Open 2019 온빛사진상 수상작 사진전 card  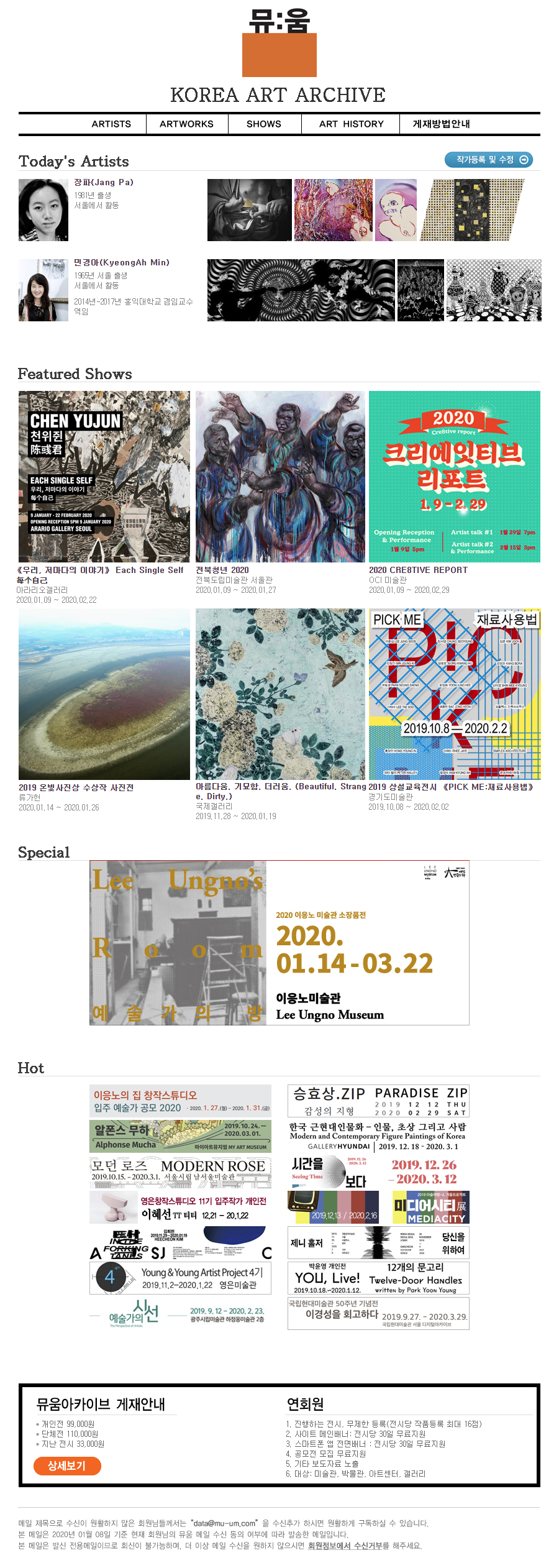pos(104,694)
